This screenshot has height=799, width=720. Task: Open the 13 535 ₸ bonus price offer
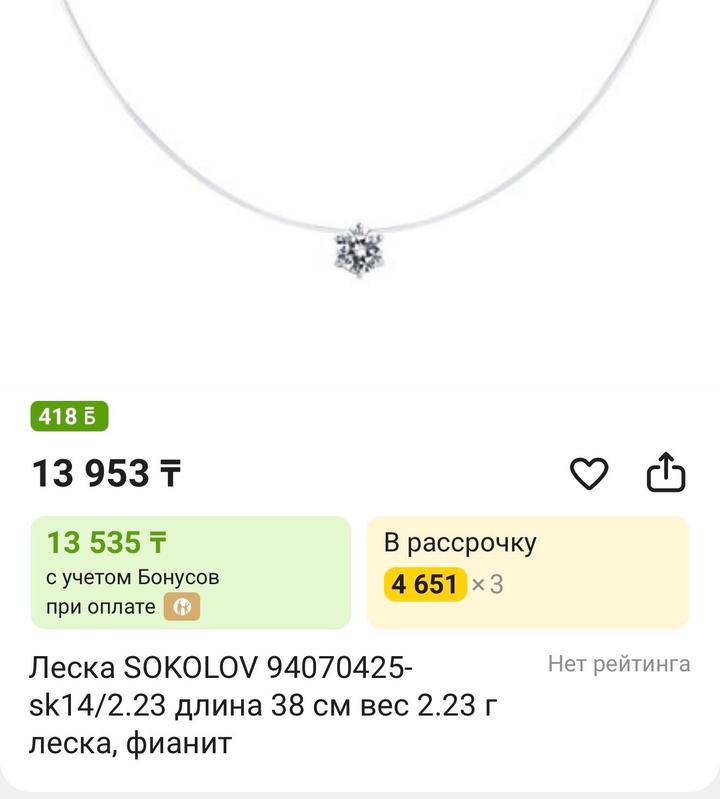coord(191,572)
